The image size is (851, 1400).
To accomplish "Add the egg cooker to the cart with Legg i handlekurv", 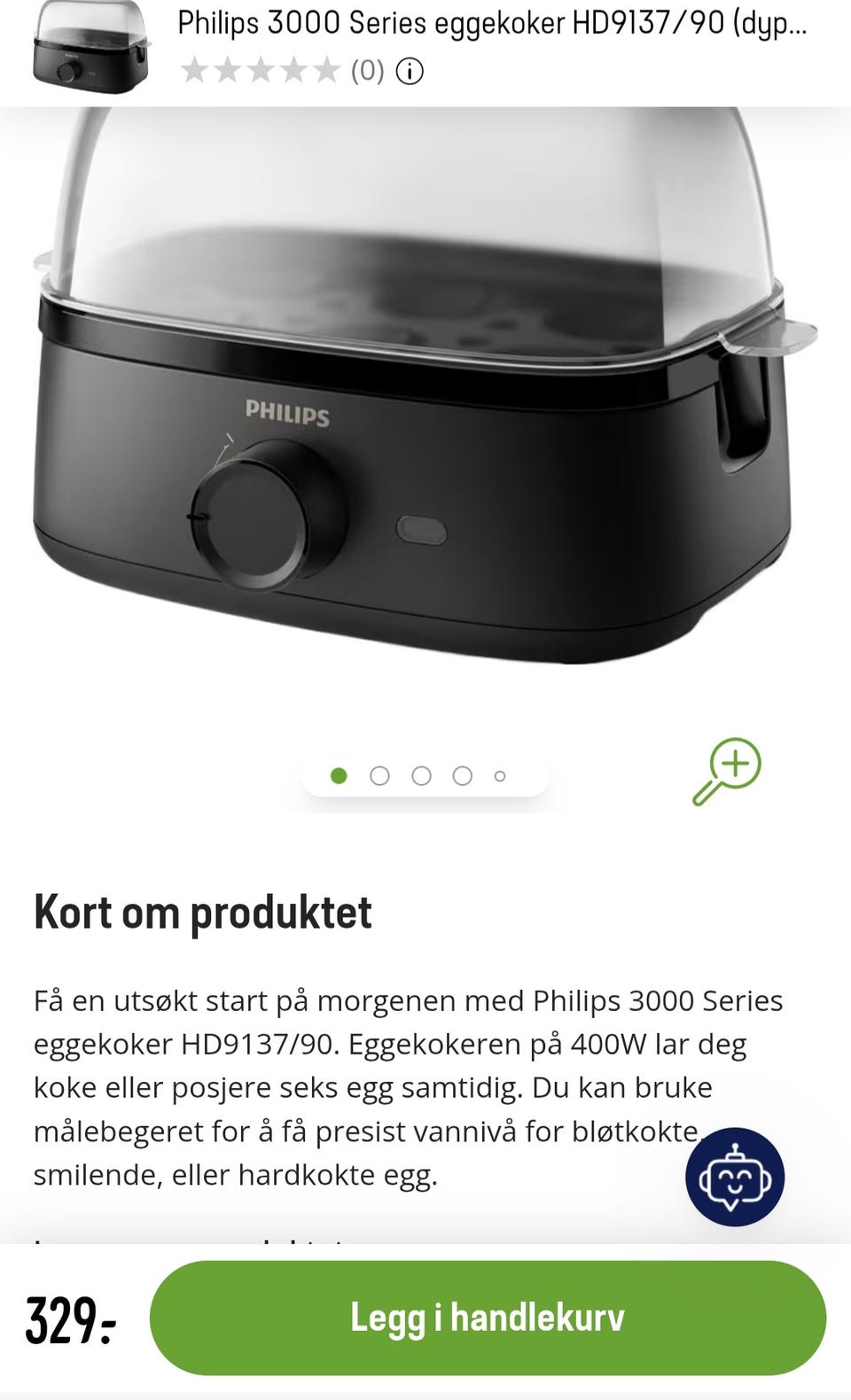I will coord(488,1318).
